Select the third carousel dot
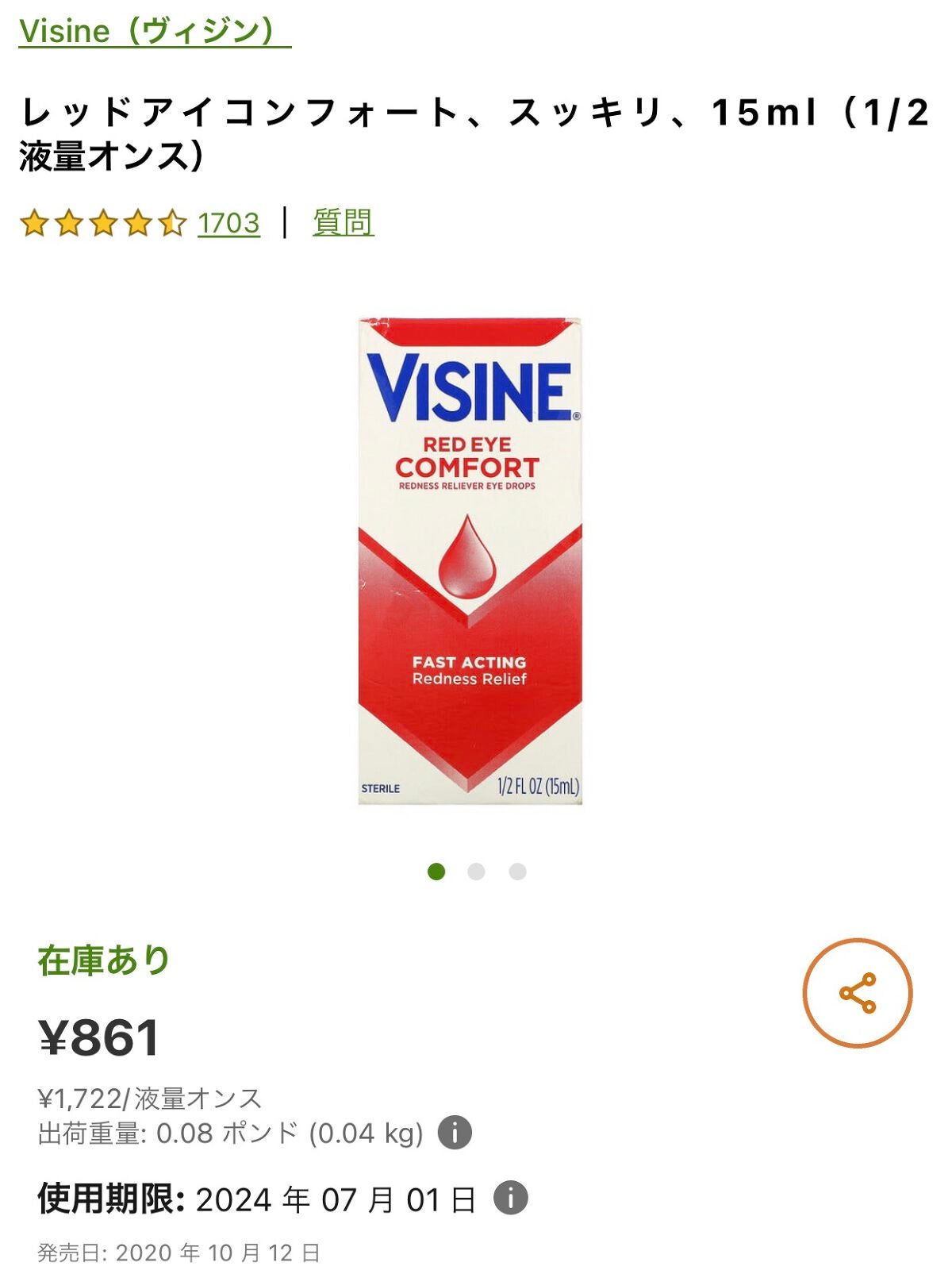The width and height of the screenshot is (952, 1270). pyautogui.click(x=516, y=871)
